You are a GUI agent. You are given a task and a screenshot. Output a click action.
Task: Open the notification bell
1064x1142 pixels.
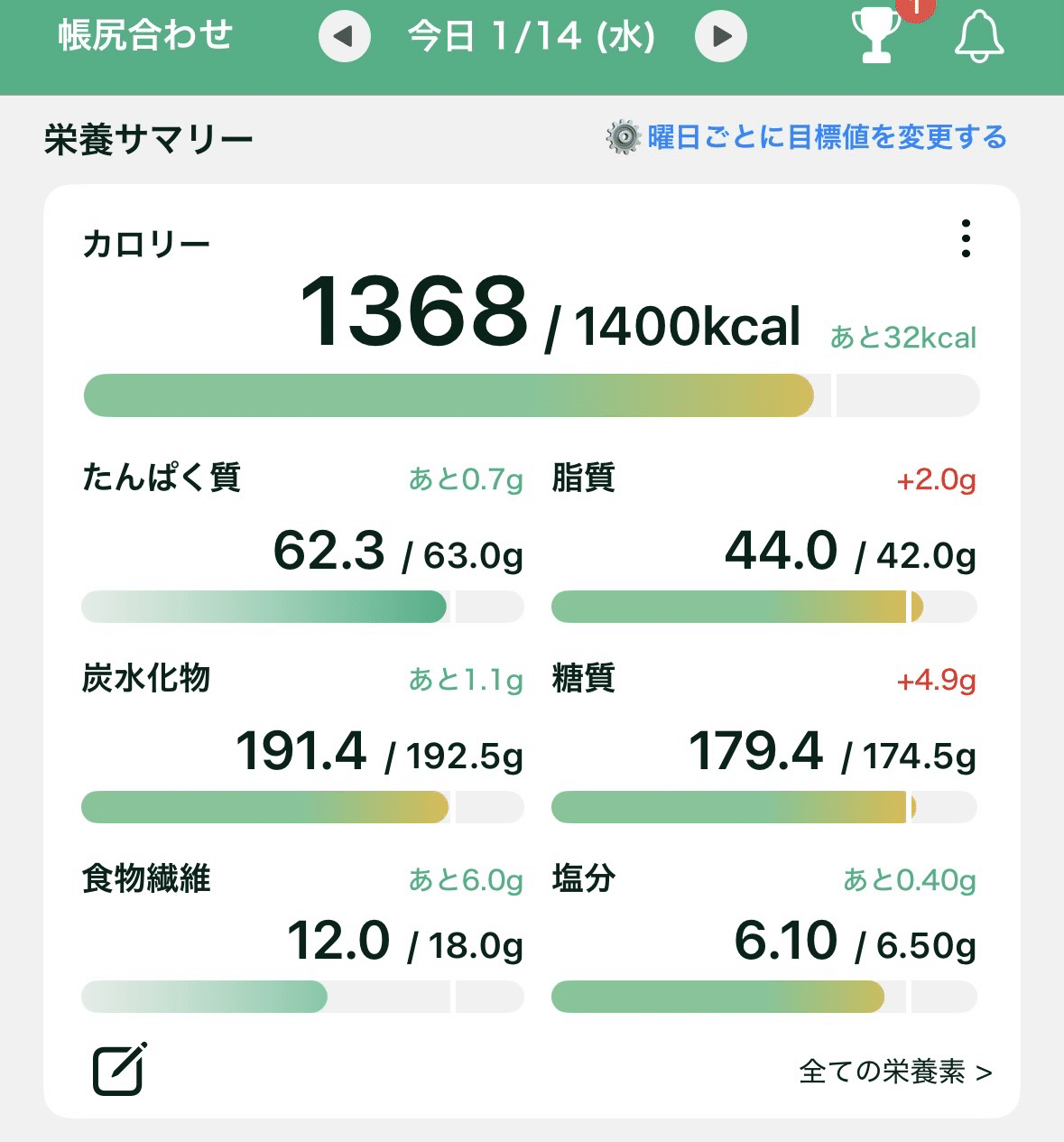980,38
